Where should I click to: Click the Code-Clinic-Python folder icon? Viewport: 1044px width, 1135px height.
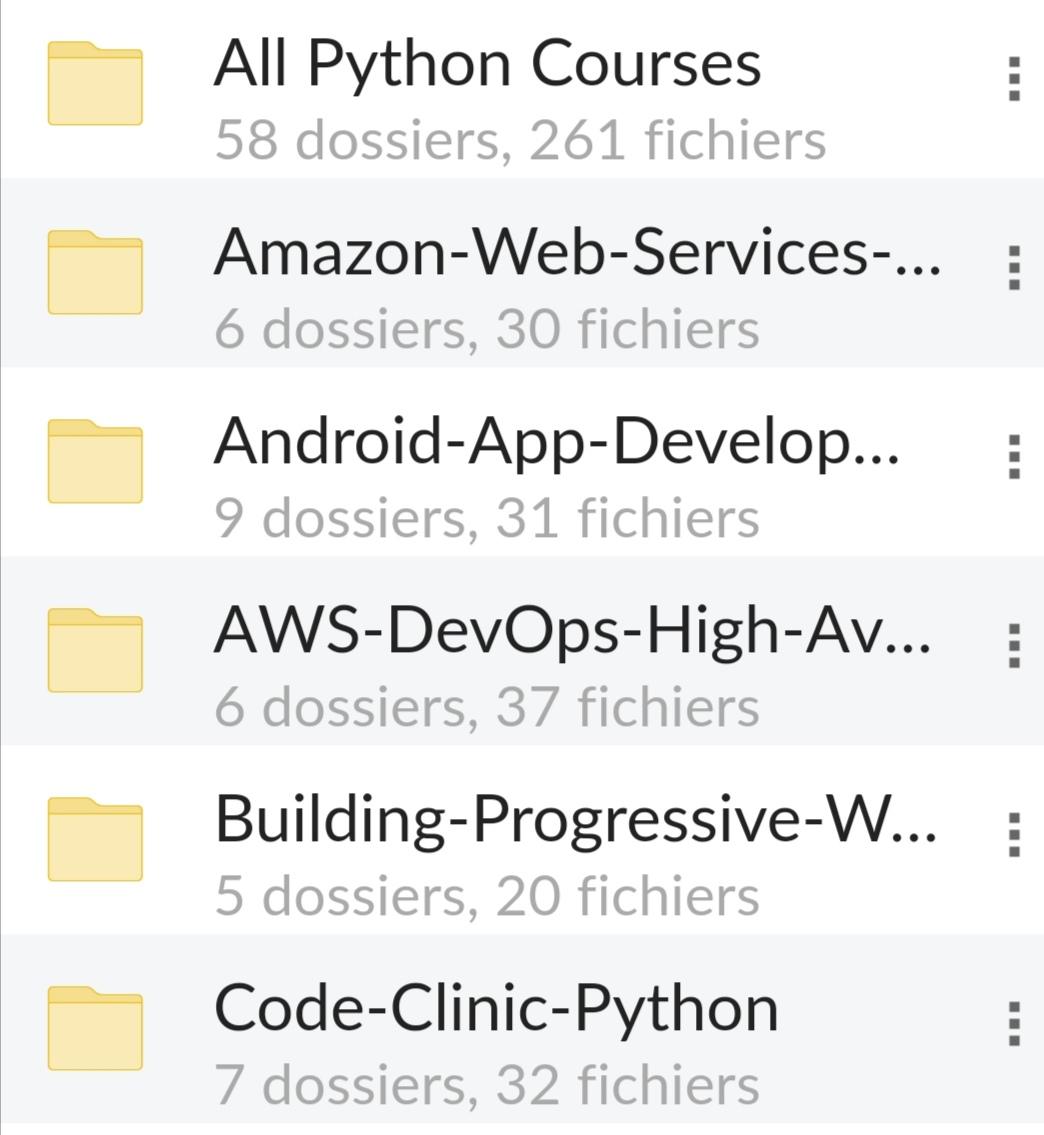[x=97, y=1028]
